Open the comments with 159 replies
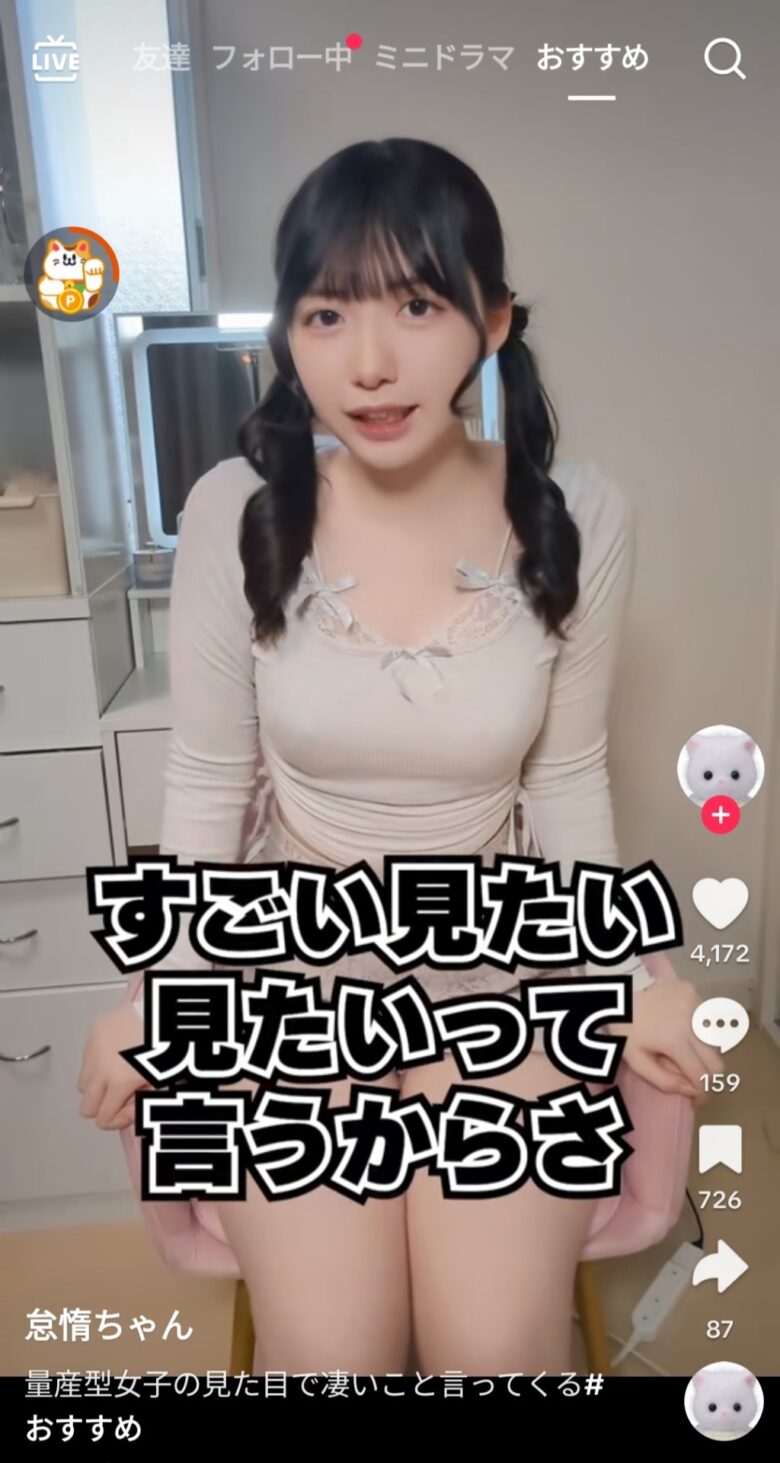Image resolution: width=780 pixels, height=1463 pixels. pos(720,1025)
